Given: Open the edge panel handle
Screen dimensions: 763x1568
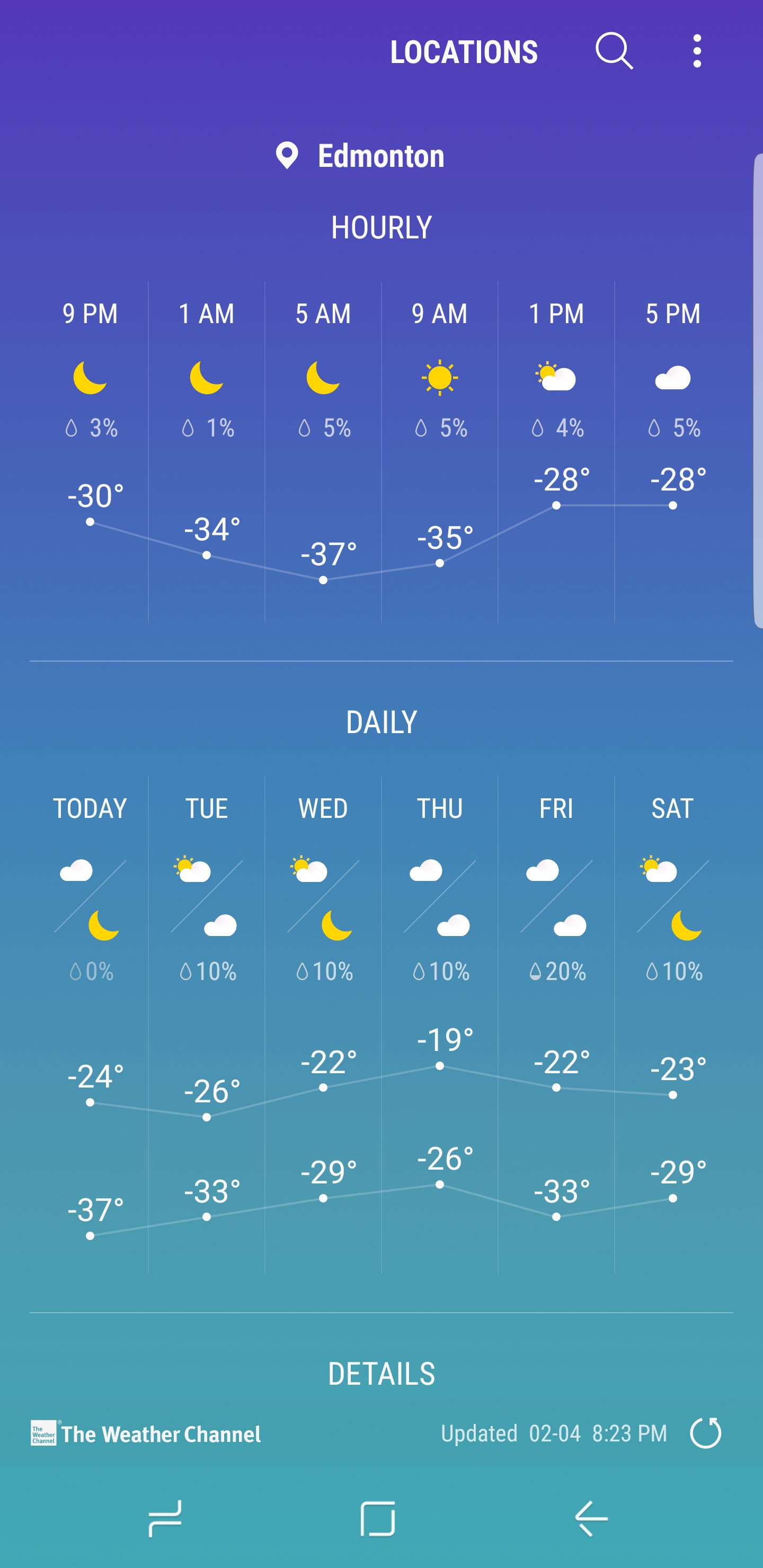Looking at the screenshot, I should click(x=758, y=391).
